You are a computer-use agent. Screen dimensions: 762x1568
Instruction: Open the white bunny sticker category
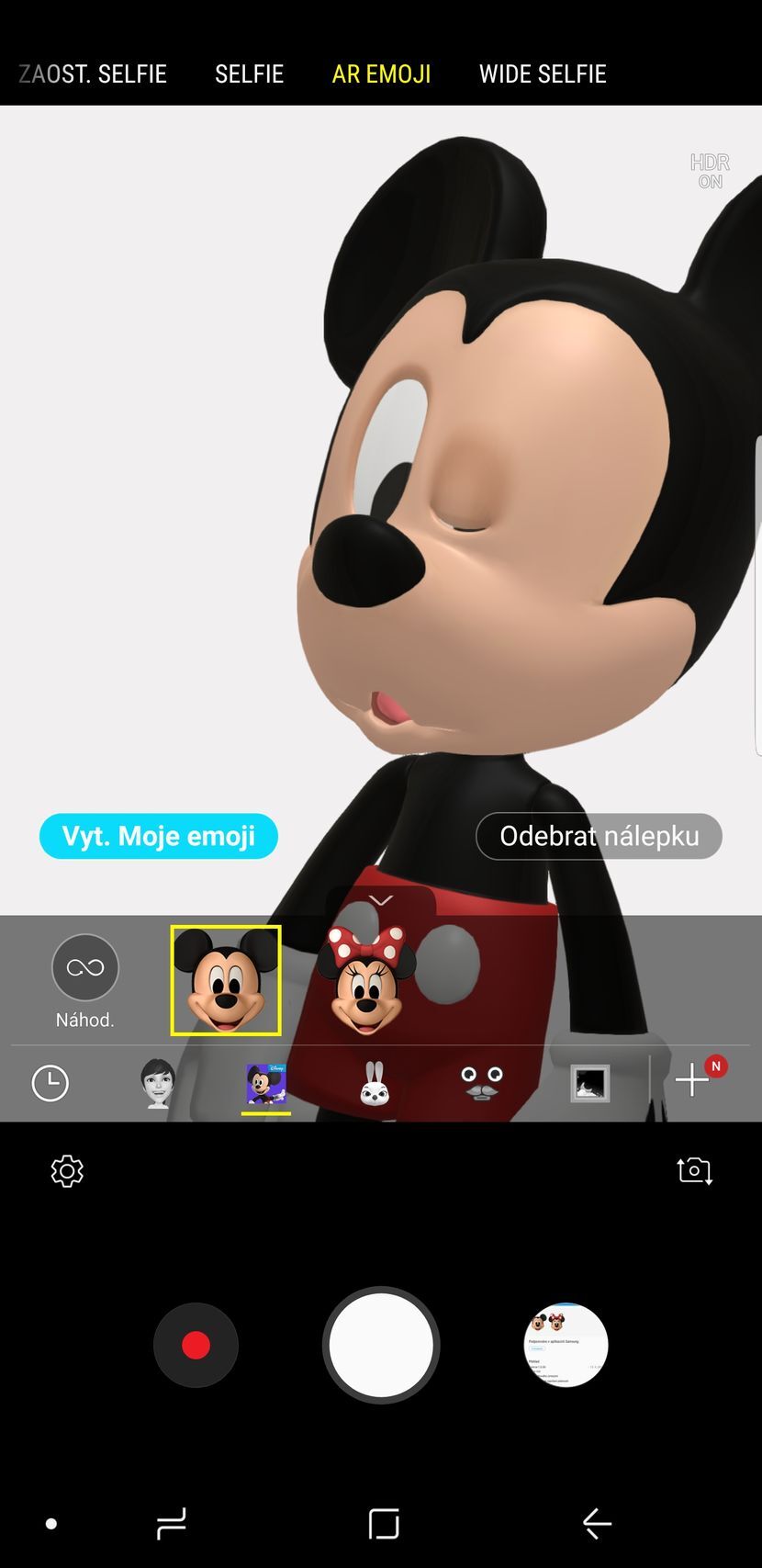coord(374,1083)
